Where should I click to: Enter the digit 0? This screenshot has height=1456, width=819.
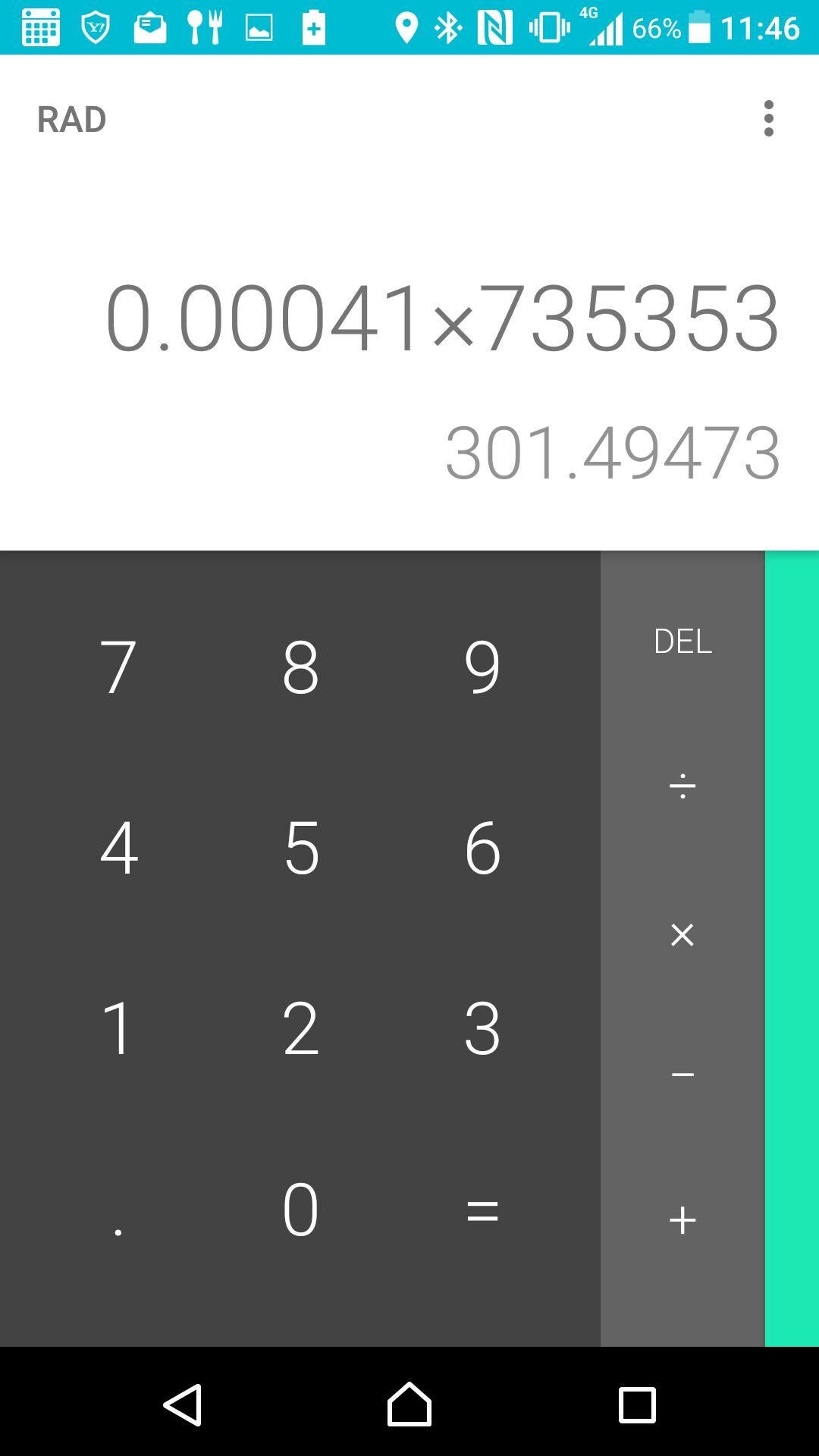(300, 1210)
